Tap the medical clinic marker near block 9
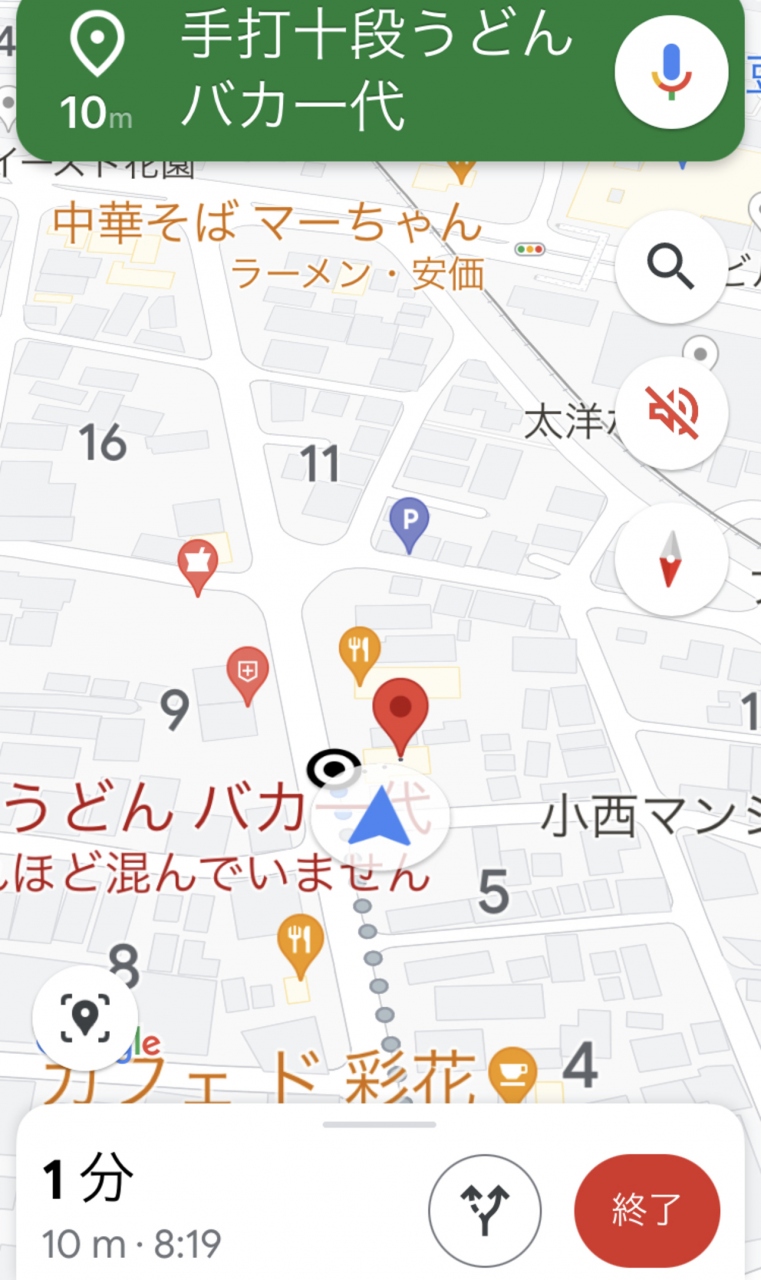Image resolution: width=761 pixels, height=1280 pixels. click(247, 671)
